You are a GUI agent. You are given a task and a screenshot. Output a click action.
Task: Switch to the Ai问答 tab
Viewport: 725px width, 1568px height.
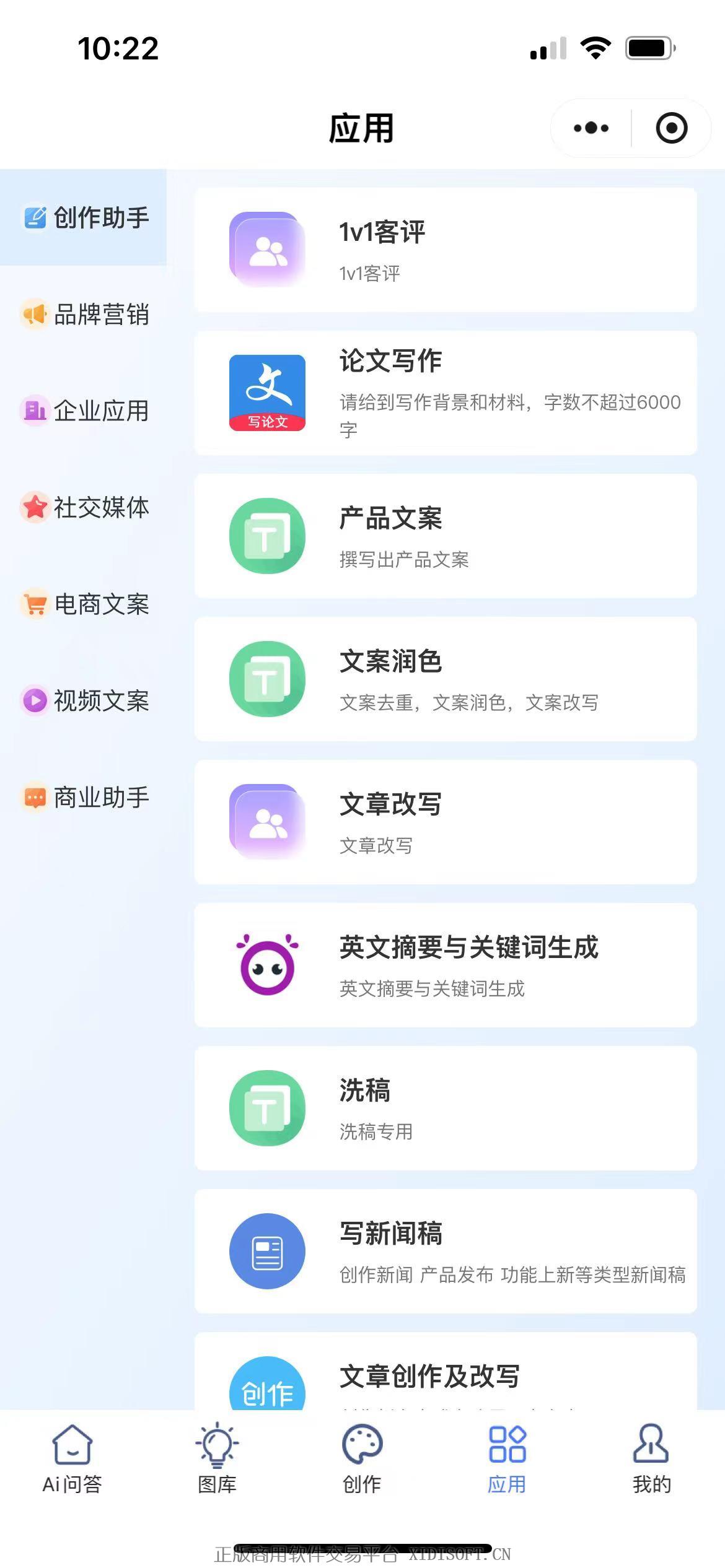pos(72,1459)
